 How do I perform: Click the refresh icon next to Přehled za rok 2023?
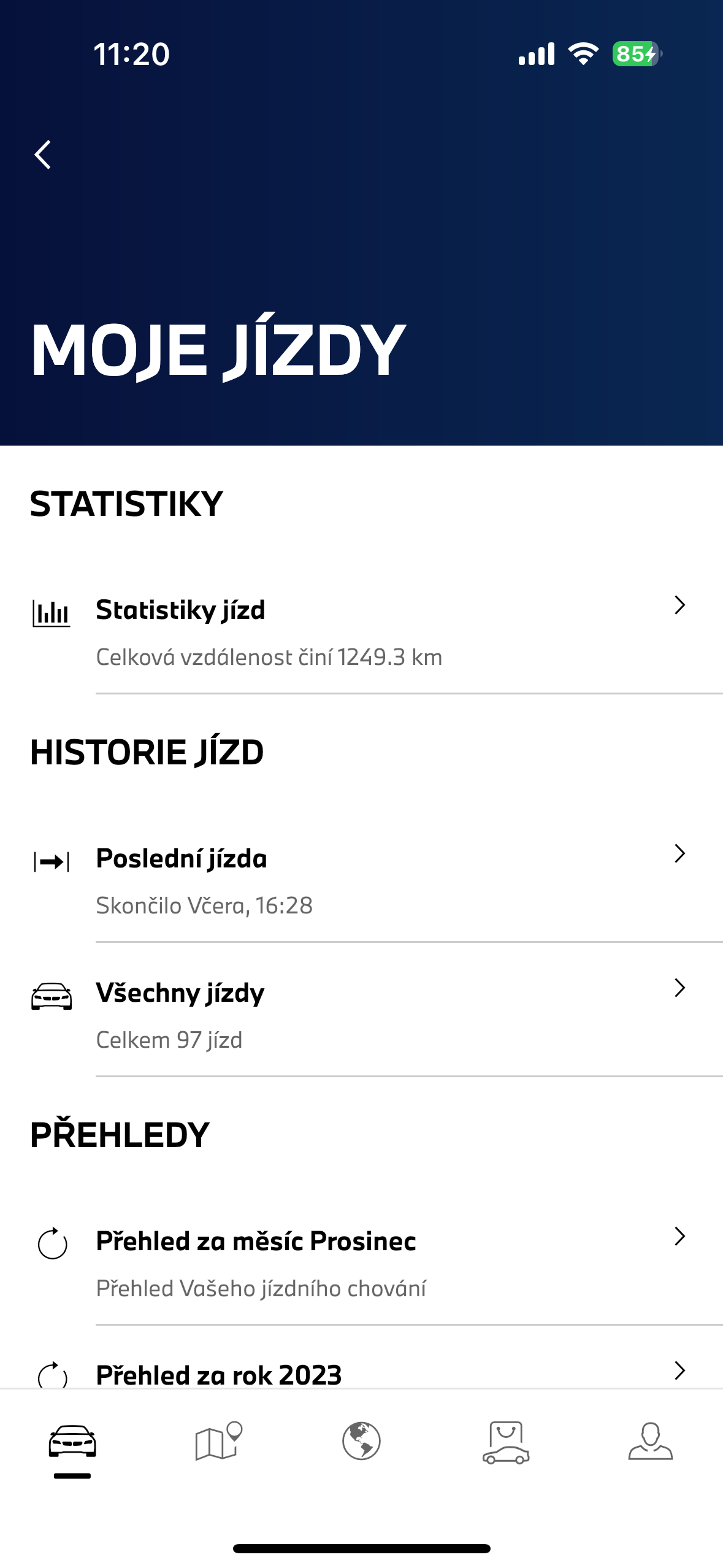click(x=52, y=1375)
